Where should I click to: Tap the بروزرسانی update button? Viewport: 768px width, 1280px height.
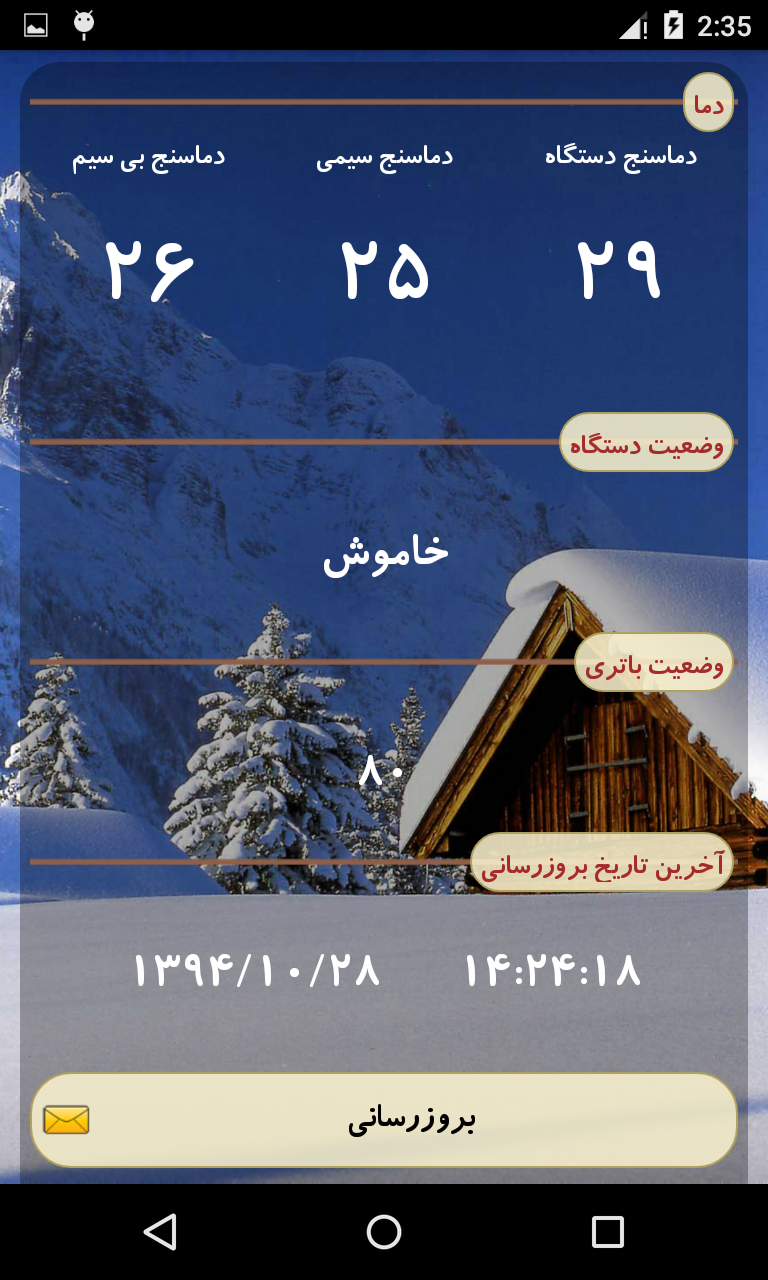[384, 1119]
